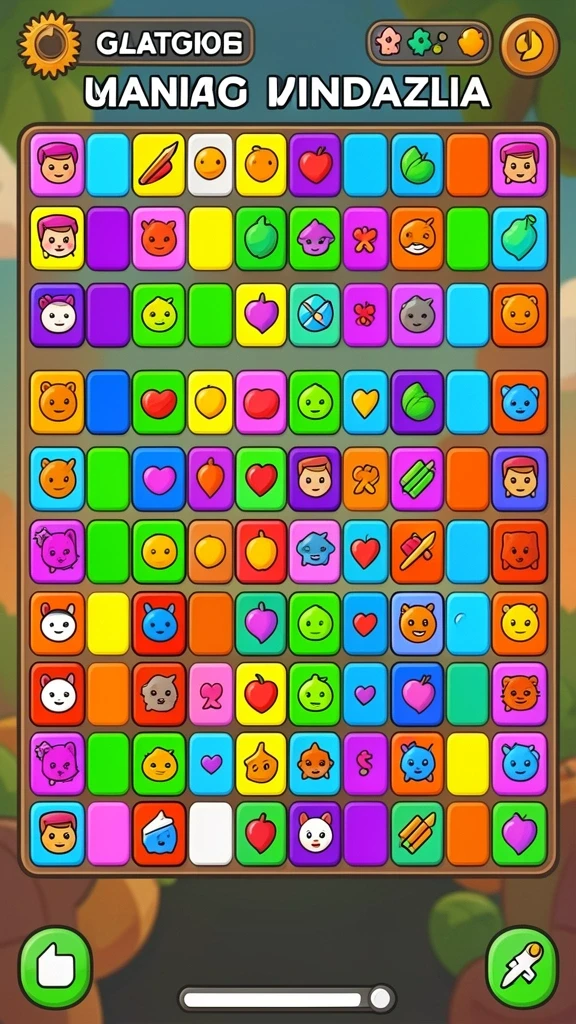This screenshot has width=576, height=1024.
Task: Select the pink tile with green pencils
Action: [417, 479]
